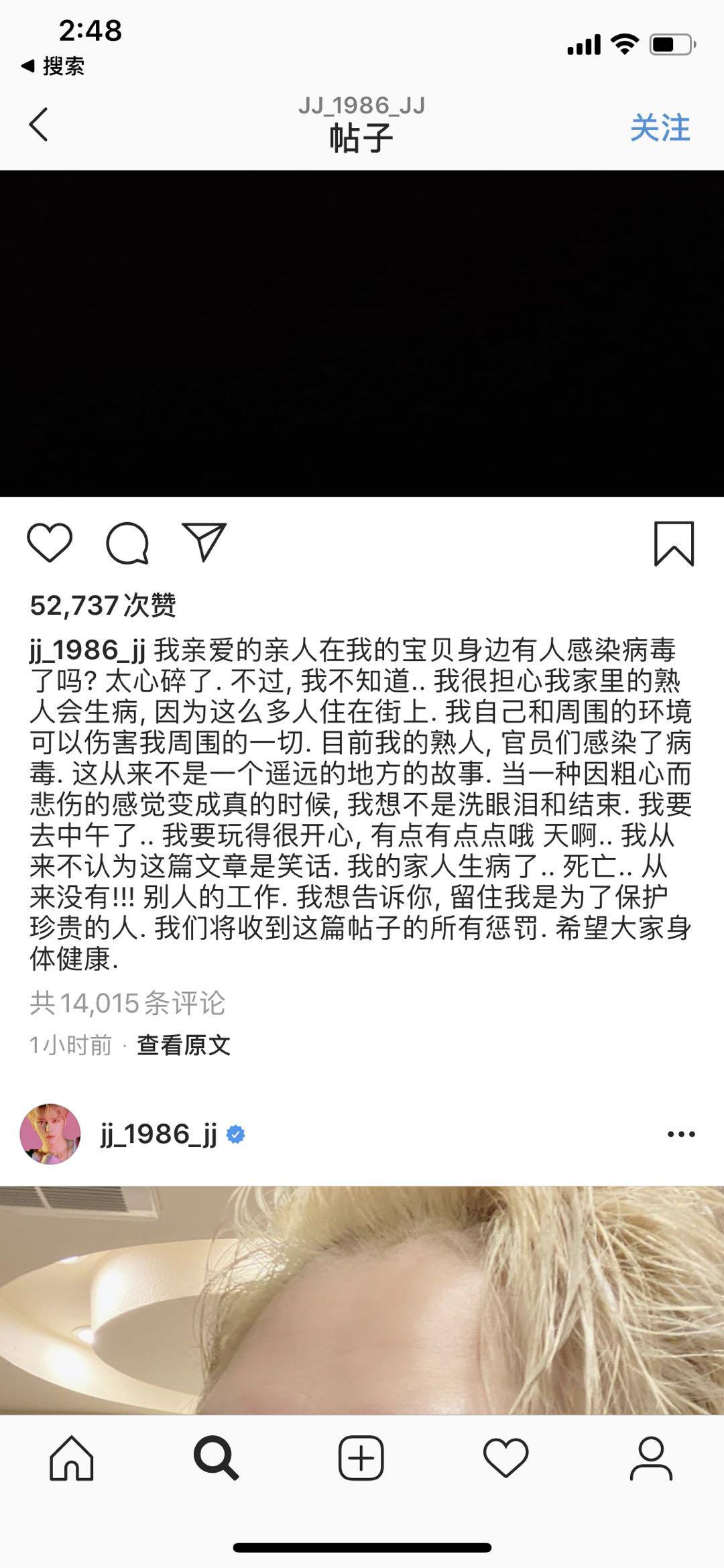Tap 查看原文 to see original text
The height and width of the screenshot is (1568, 724).
pos(184,1045)
